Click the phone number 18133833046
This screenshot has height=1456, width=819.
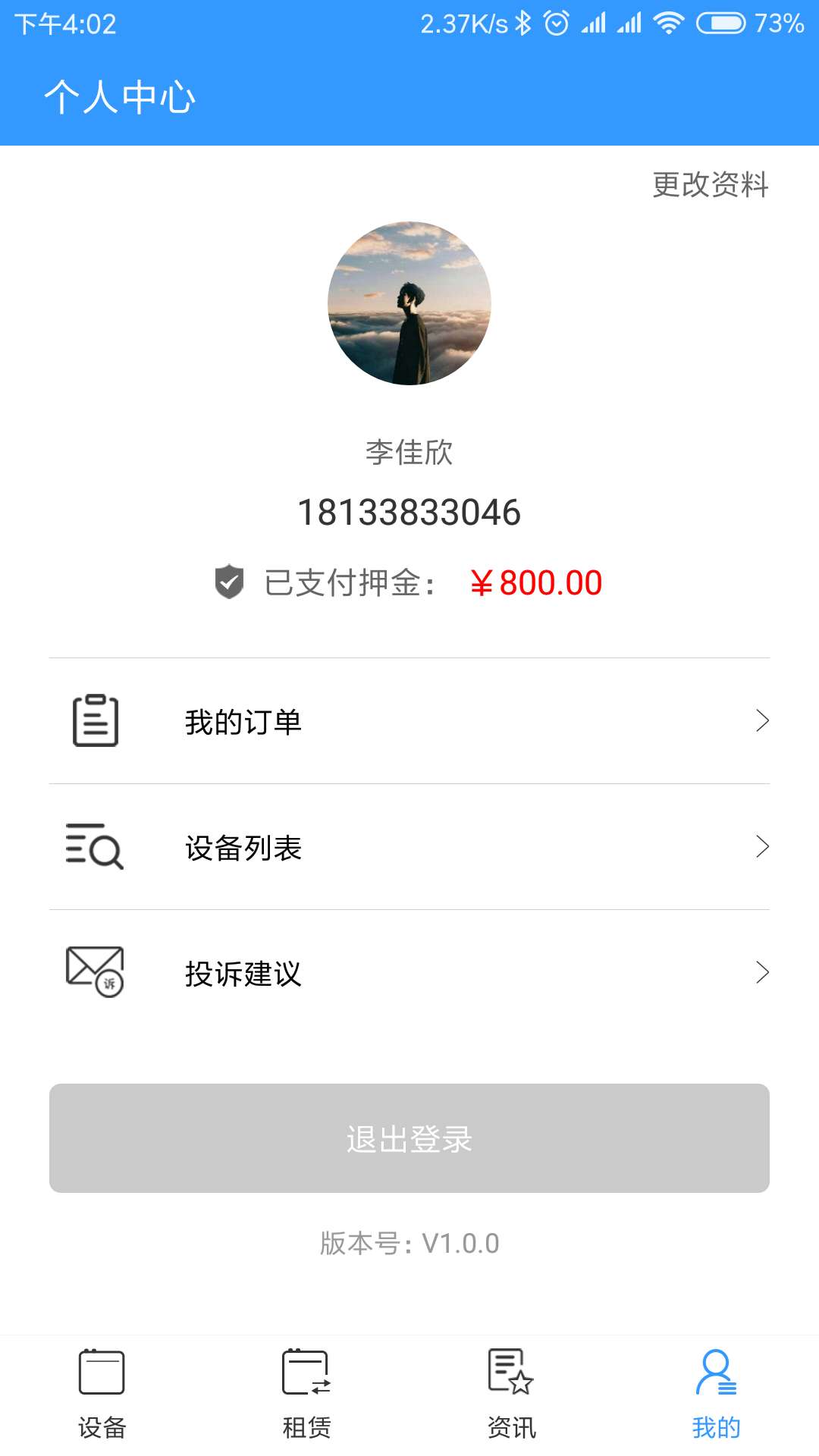pyautogui.click(x=409, y=513)
